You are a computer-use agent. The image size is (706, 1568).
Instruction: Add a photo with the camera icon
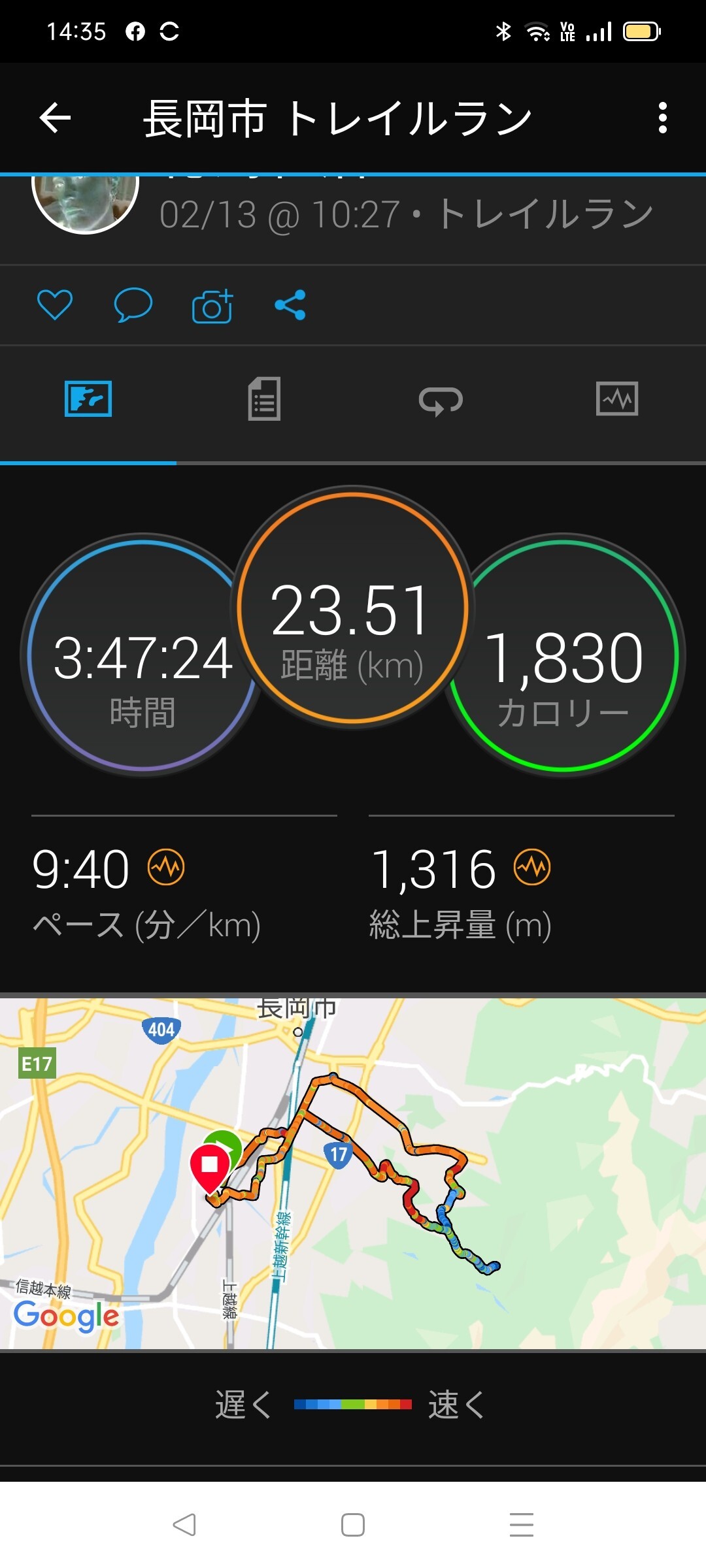[x=212, y=305]
